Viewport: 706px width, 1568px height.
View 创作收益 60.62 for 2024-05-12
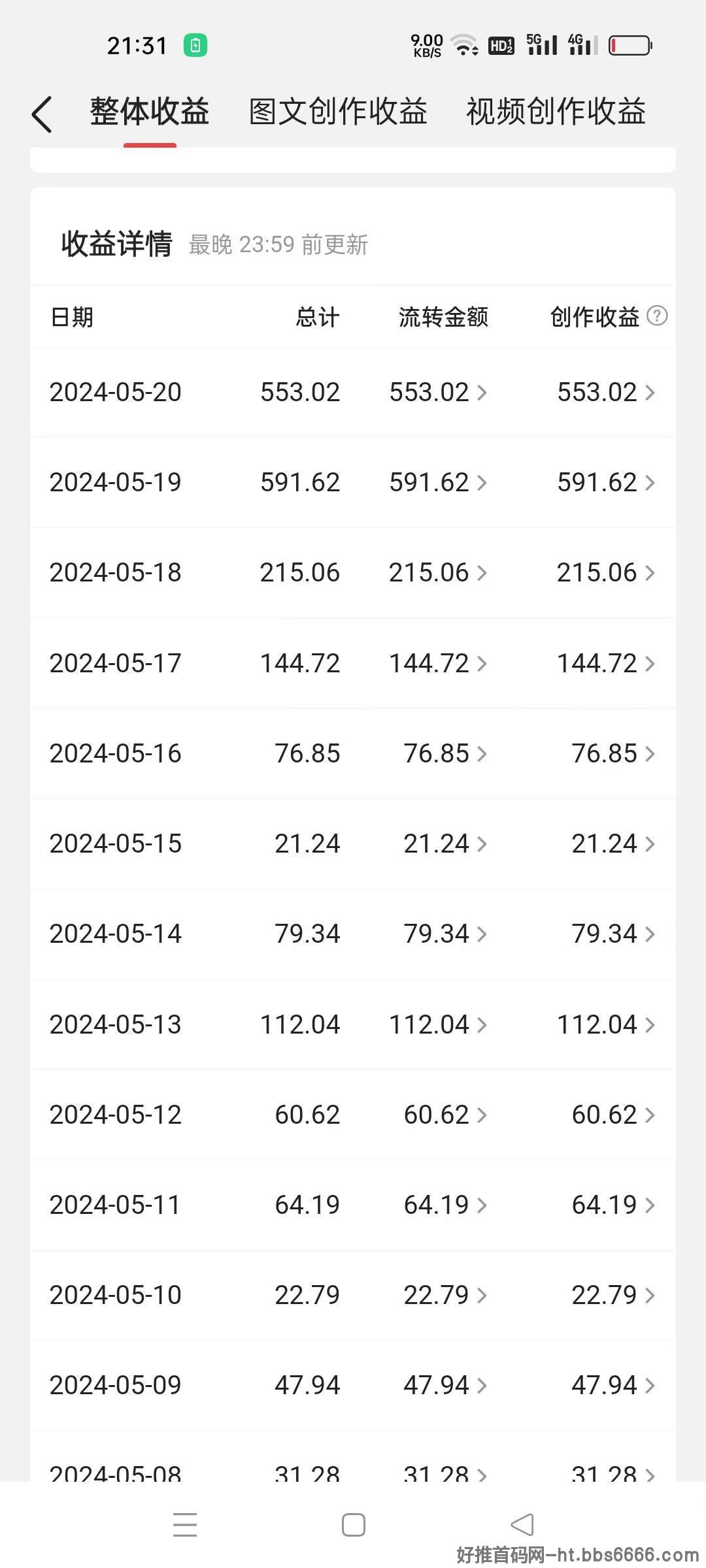(613, 1115)
